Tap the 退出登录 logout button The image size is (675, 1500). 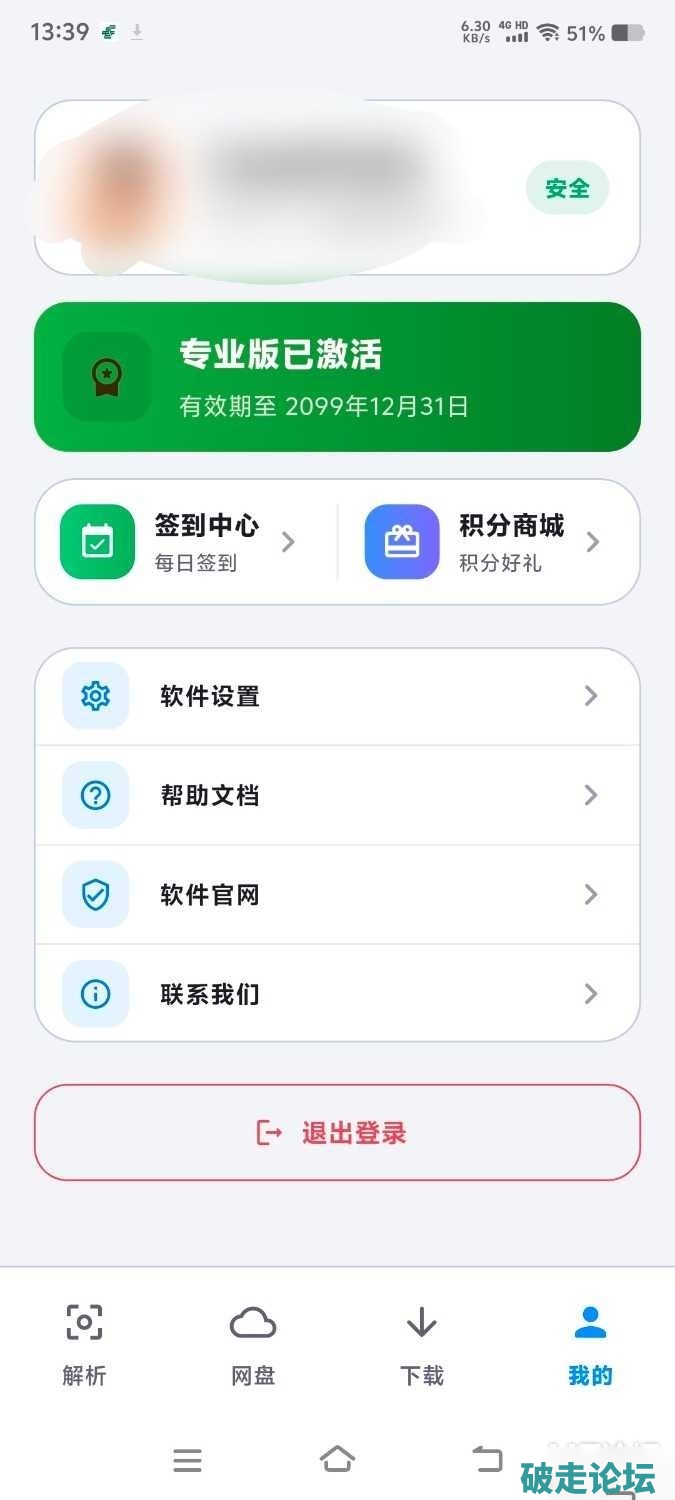pyautogui.click(x=337, y=1133)
